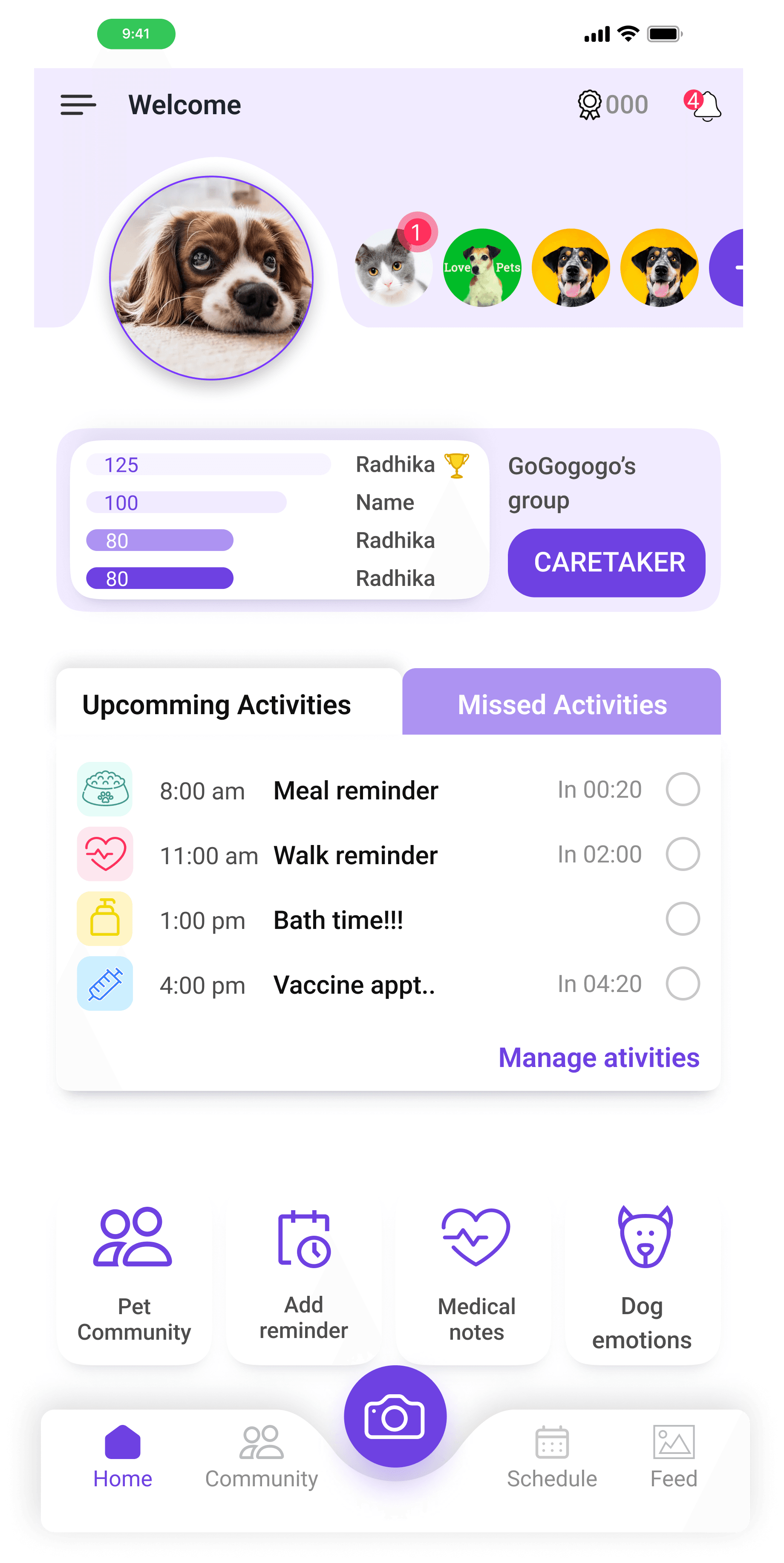Mark Meal reminder as done
The image size is (784, 1563).
[682, 790]
